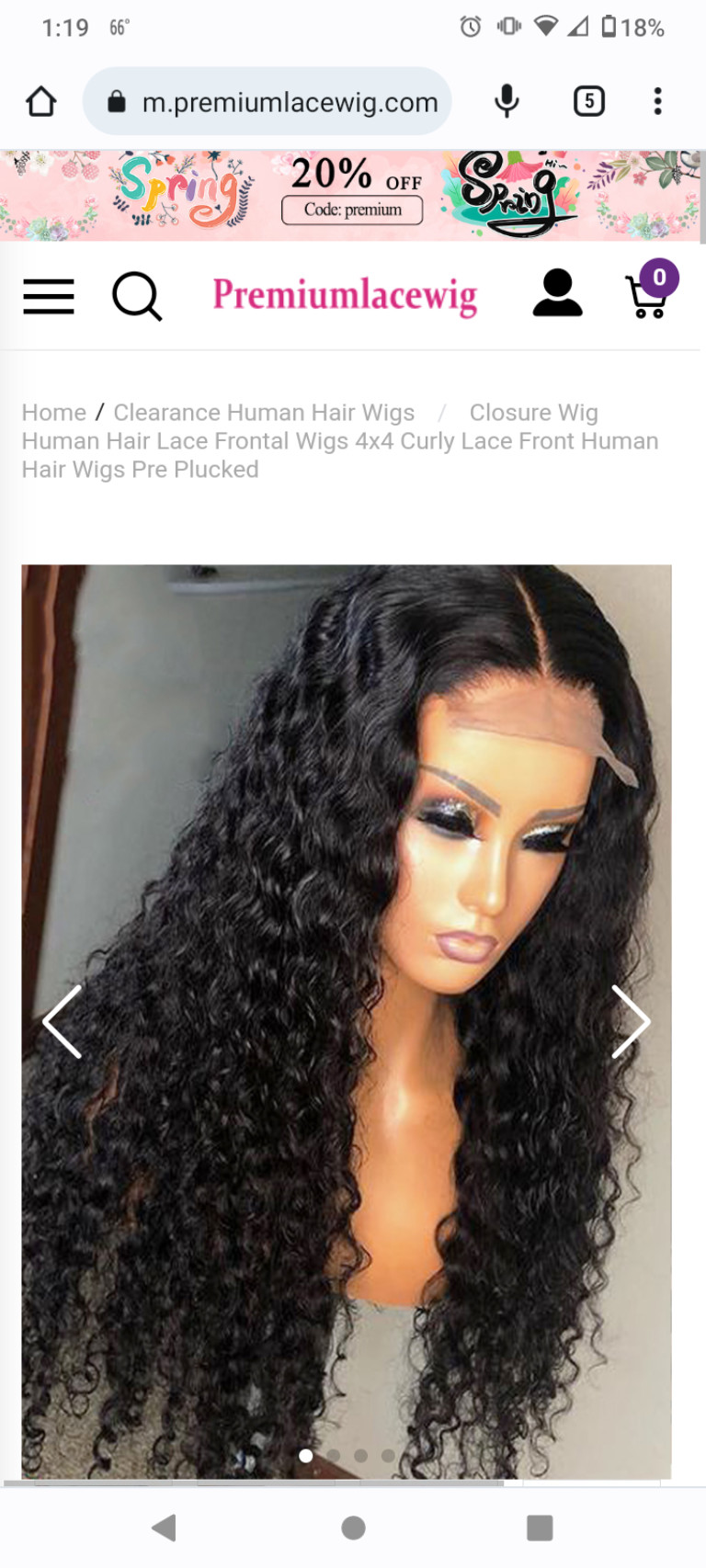Open the account profile icon
This screenshot has width=706, height=1568.
[557, 293]
